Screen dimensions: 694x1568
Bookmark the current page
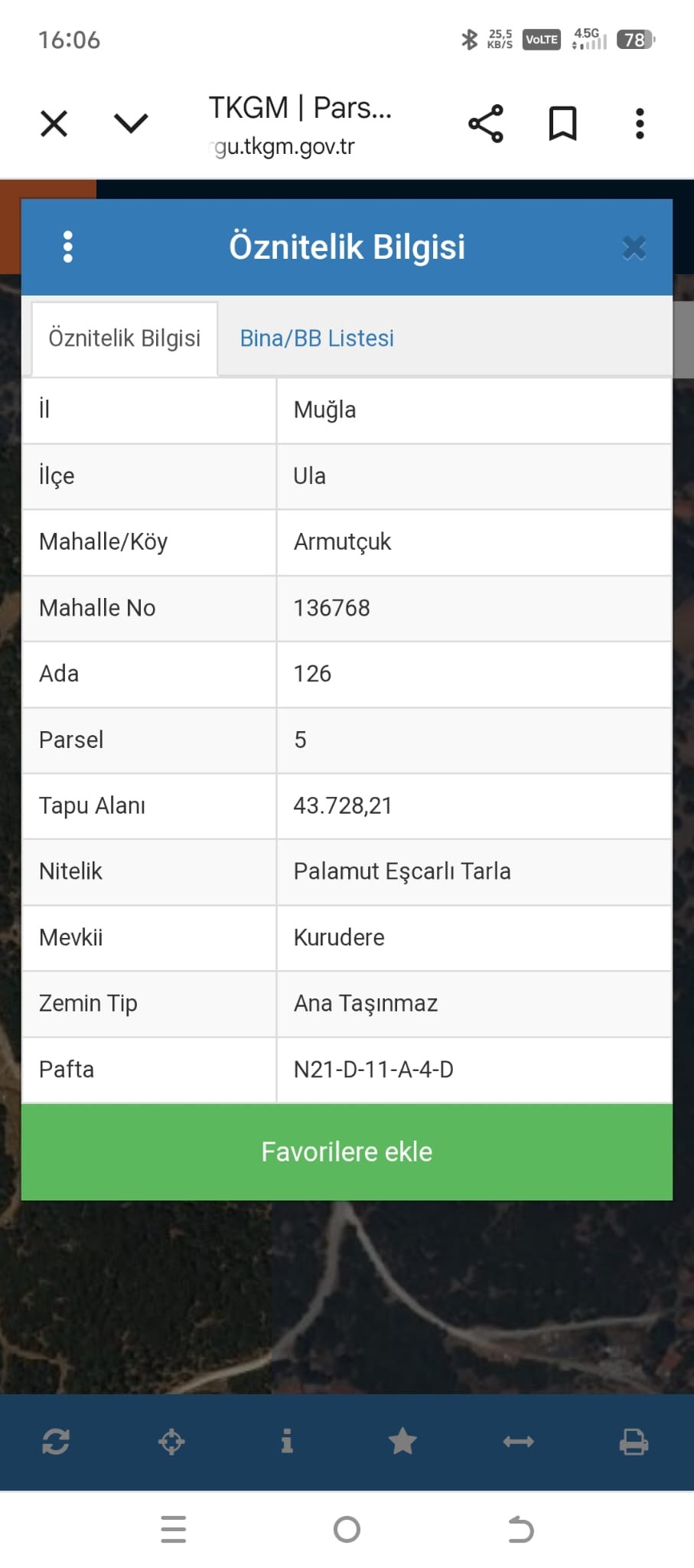[x=563, y=122]
